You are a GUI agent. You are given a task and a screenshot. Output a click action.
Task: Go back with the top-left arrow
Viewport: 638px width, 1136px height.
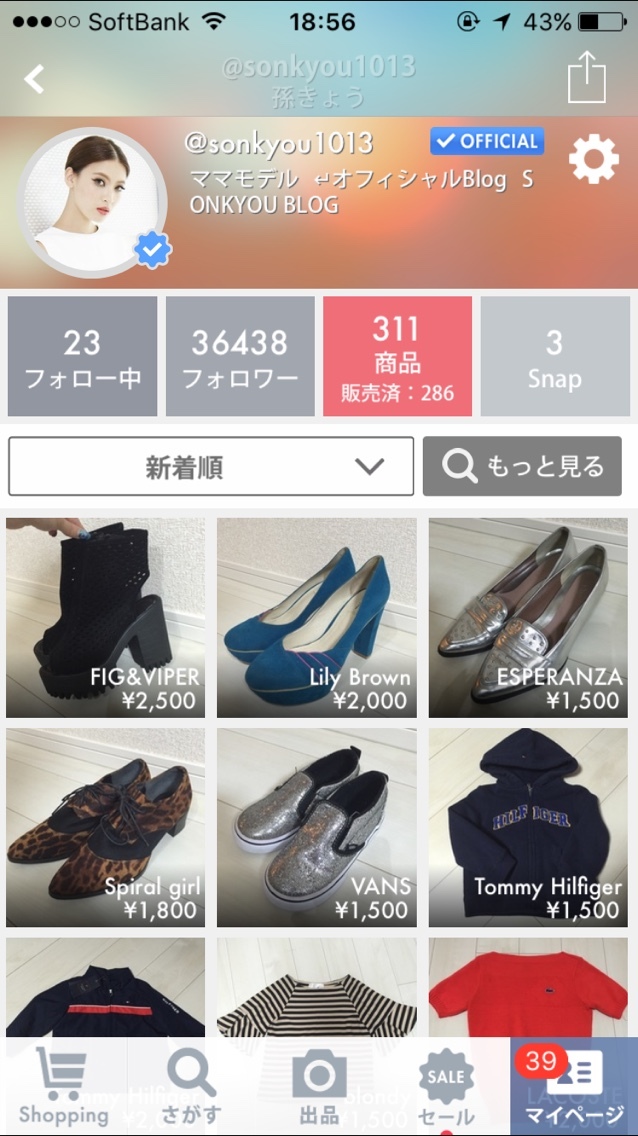tap(35, 79)
